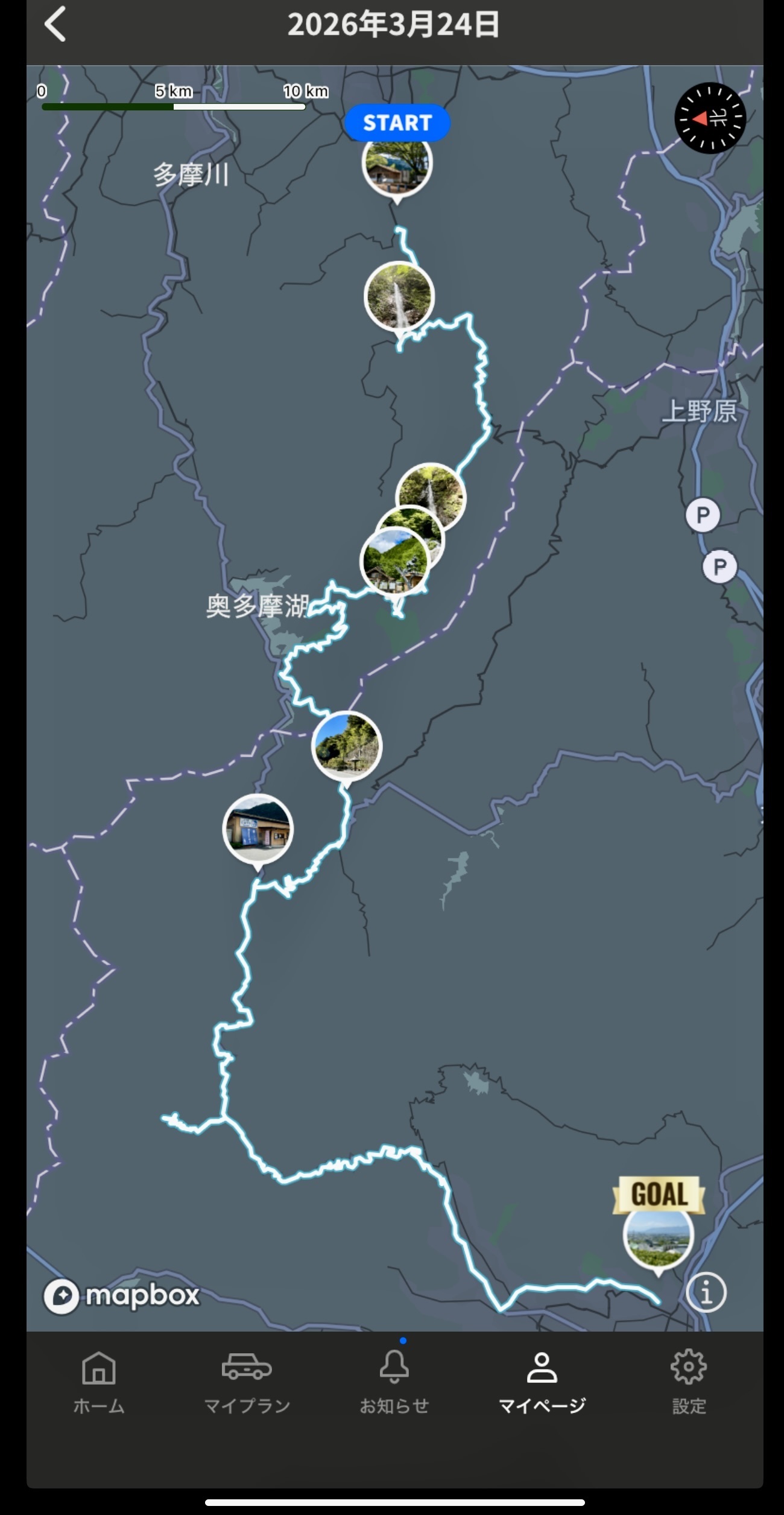Select the マイページ tab
784x1515 pixels.
(542, 1381)
